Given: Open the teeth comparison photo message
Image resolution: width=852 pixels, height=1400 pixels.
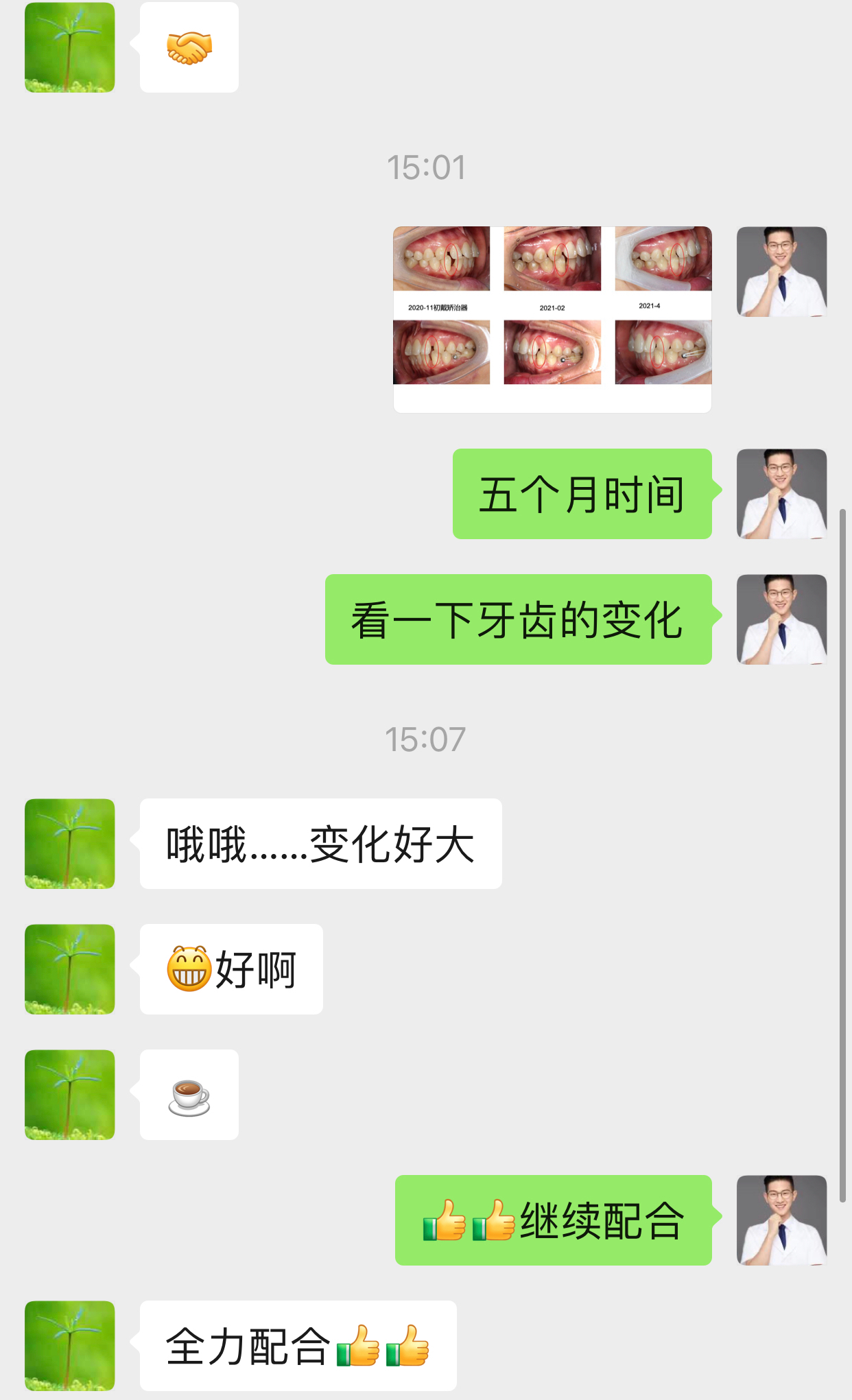Looking at the screenshot, I should (x=552, y=319).
